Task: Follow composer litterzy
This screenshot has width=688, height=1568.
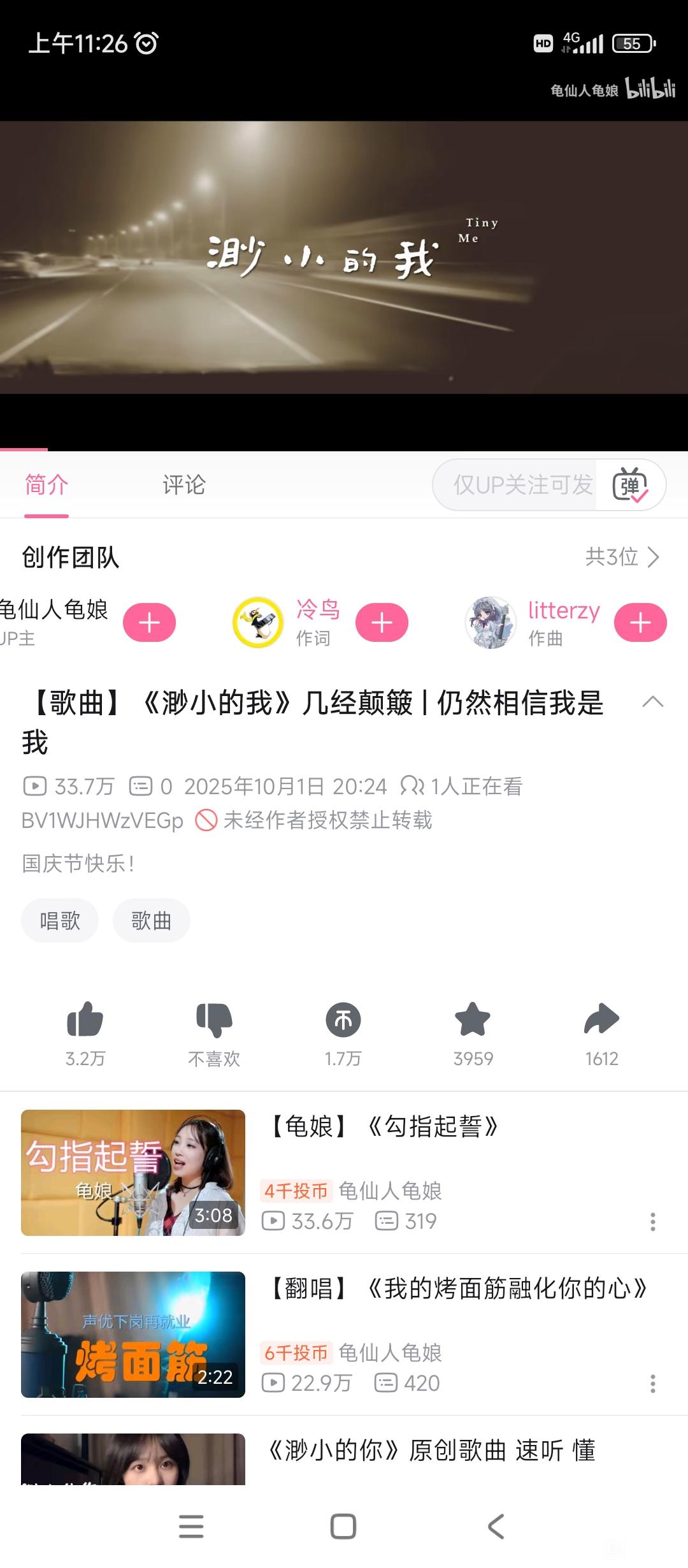Action: [640, 622]
